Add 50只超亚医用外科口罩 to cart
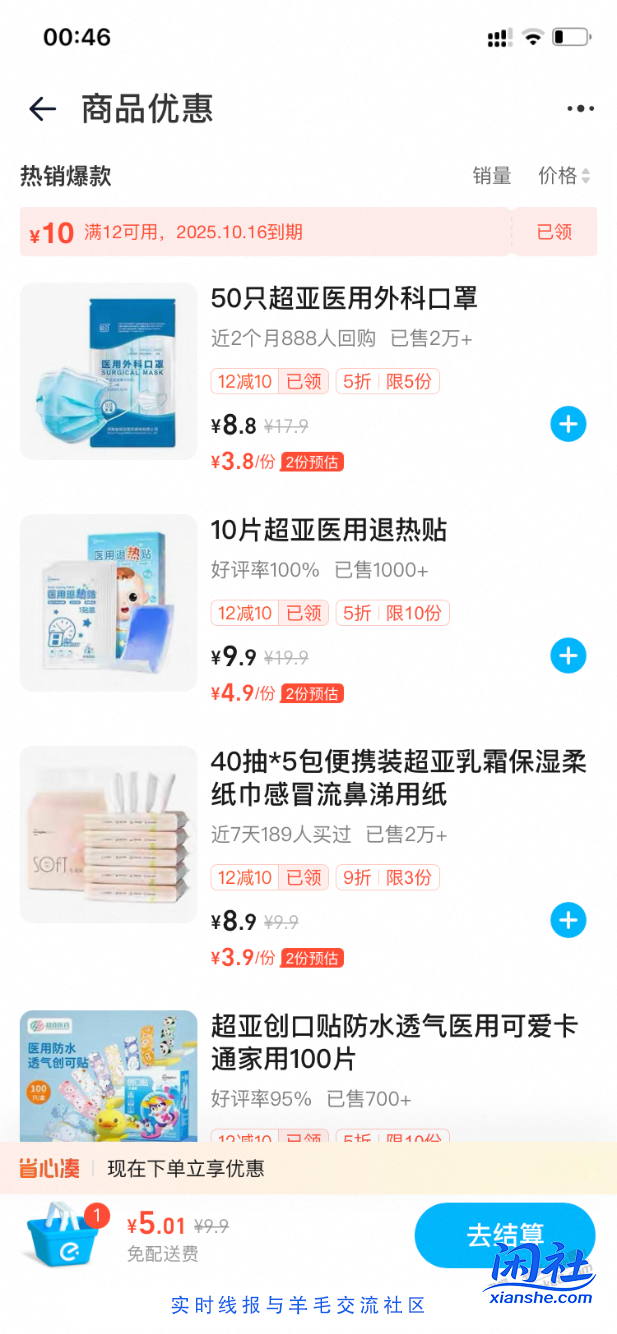This screenshot has width=617, height=1334. pyautogui.click(x=568, y=424)
